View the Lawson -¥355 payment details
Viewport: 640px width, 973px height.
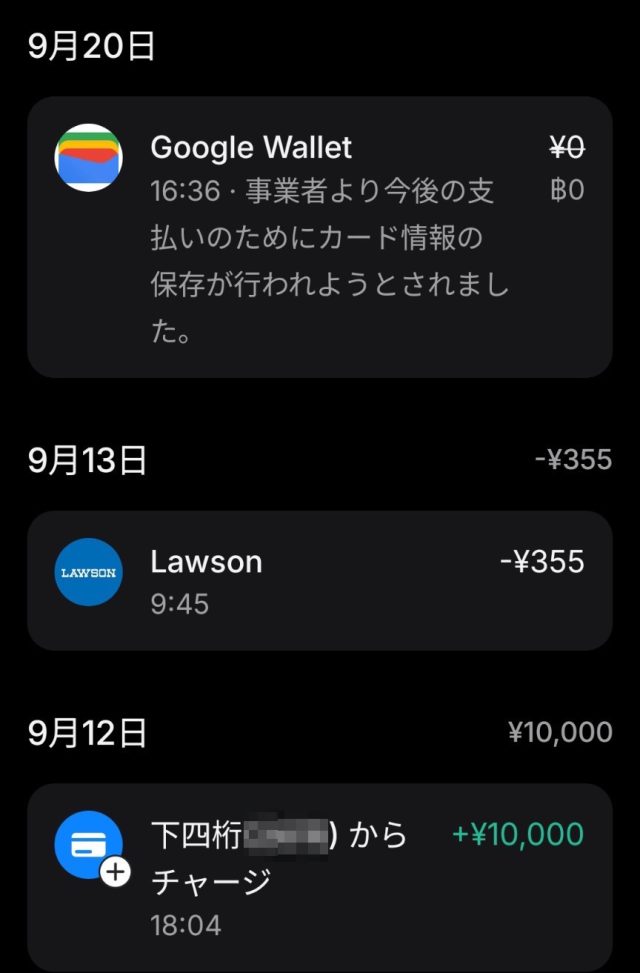[x=319, y=580]
